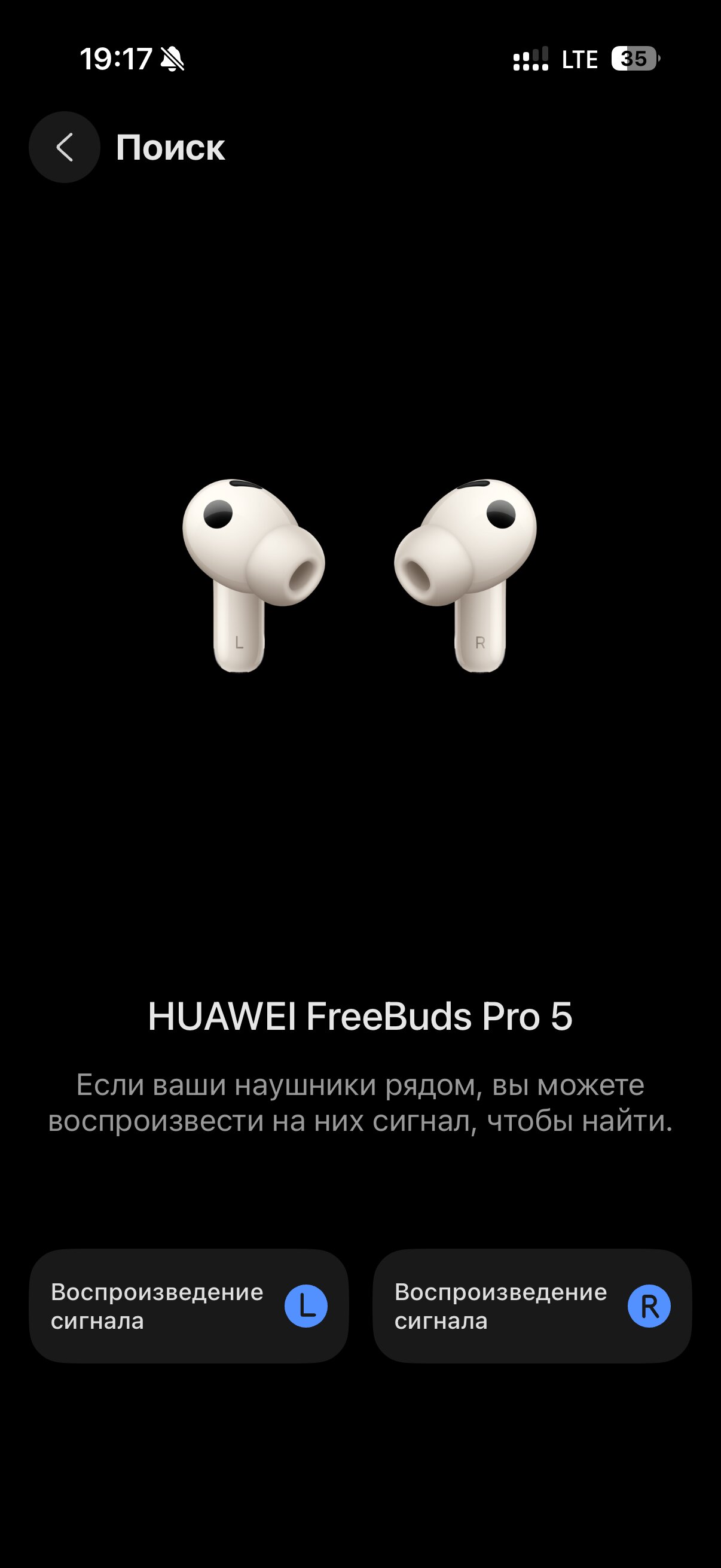Play the signal on the right (R) earbud

click(x=531, y=1305)
